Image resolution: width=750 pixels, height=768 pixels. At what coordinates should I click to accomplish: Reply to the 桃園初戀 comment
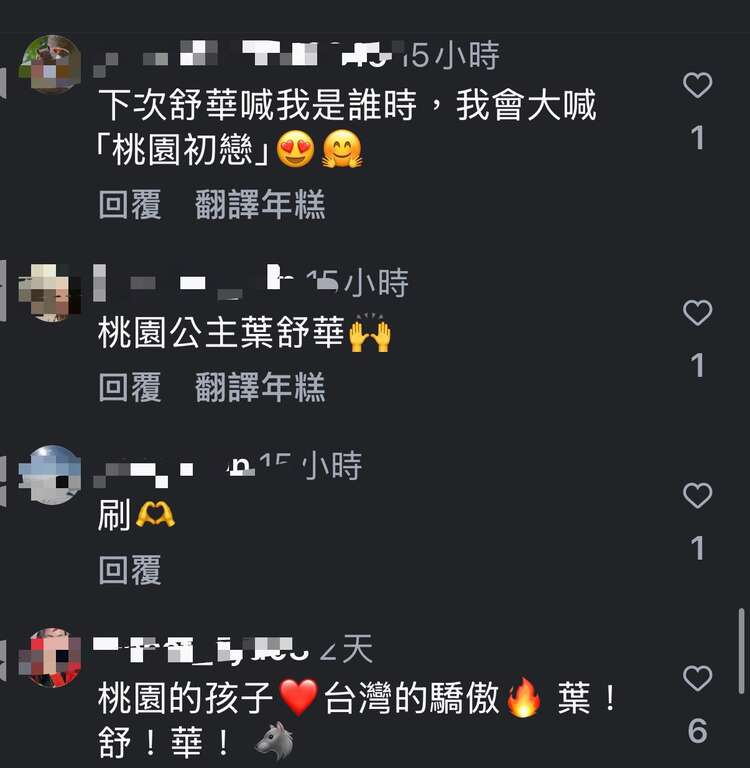click(x=130, y=206)
